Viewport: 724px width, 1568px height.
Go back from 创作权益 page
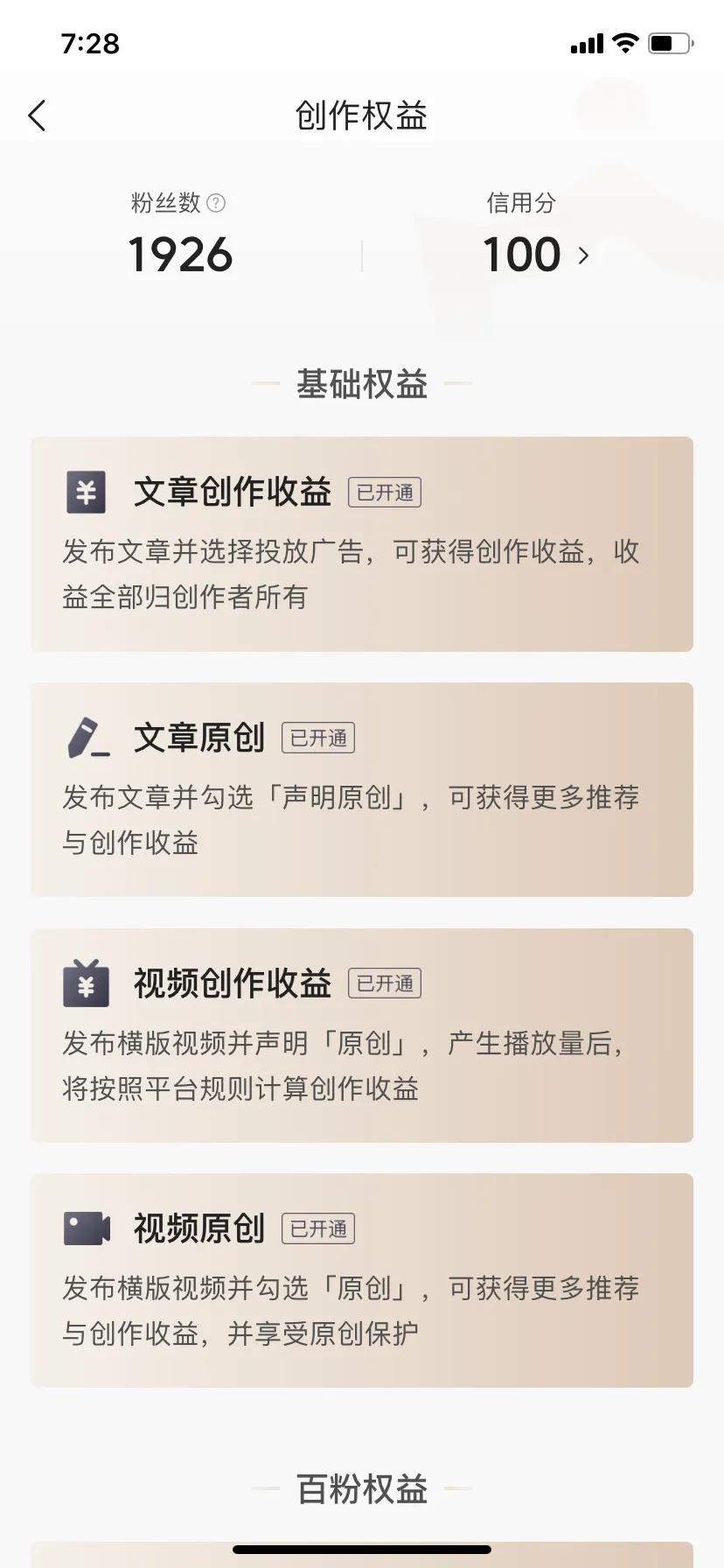click(x=37, y=115)
